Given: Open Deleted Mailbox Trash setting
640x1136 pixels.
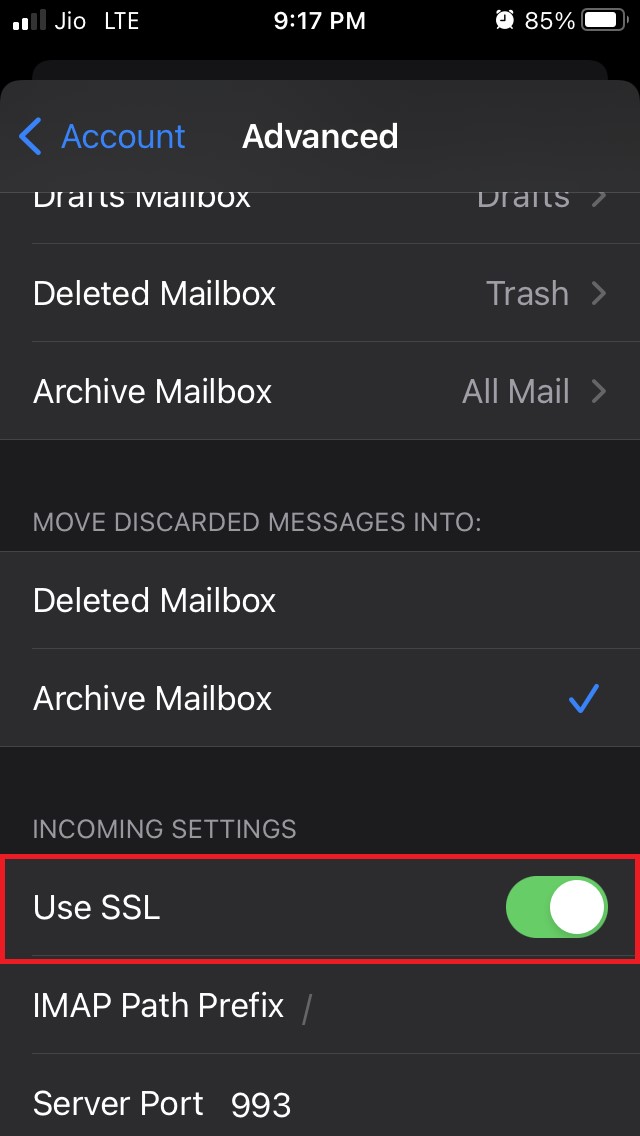Looking at the screenshot, I should 320,293.
